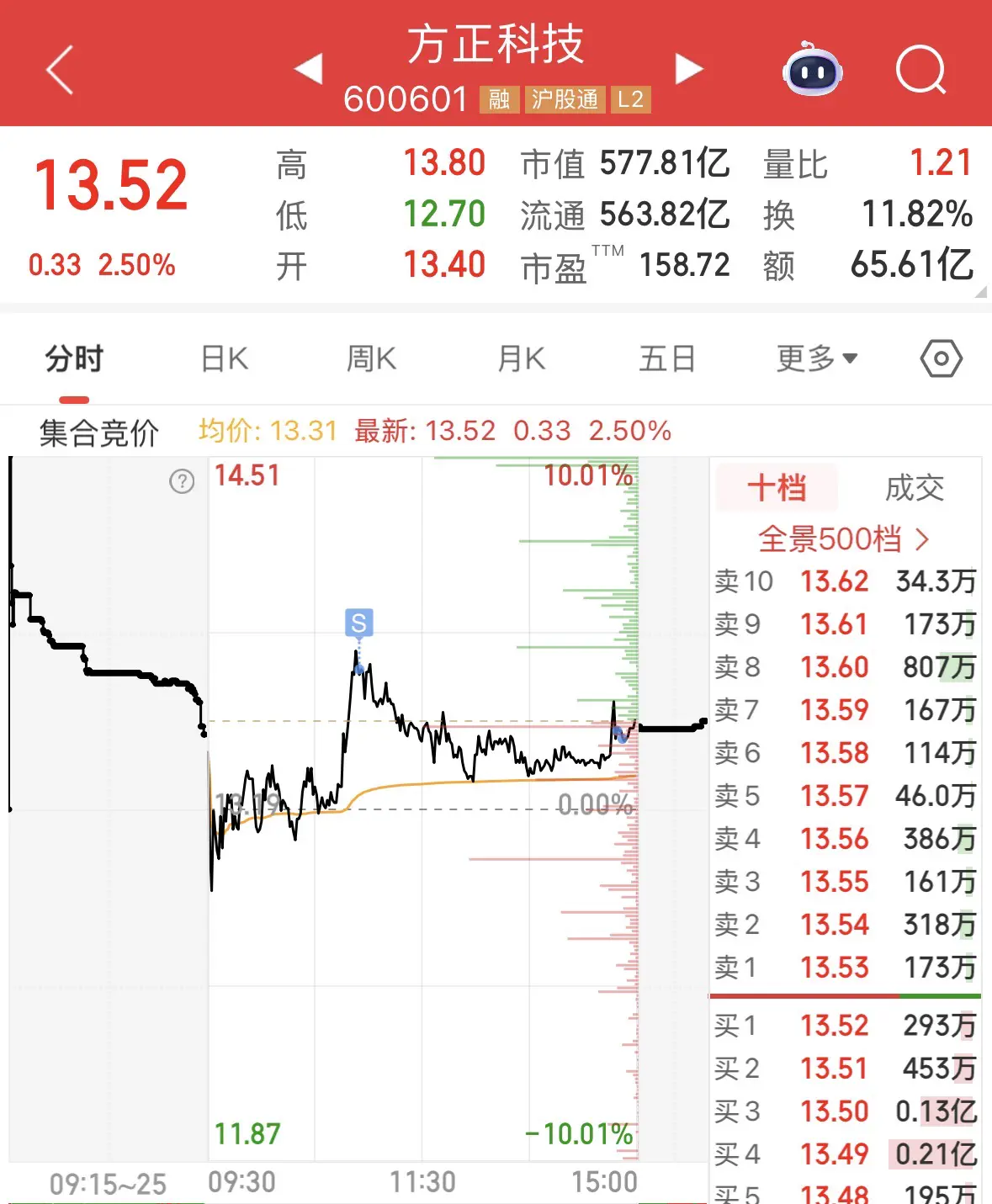The height and width of the screenshot is (1204, 992).
Task: Open chart settings hexagon icon
Action: (941, 359)
